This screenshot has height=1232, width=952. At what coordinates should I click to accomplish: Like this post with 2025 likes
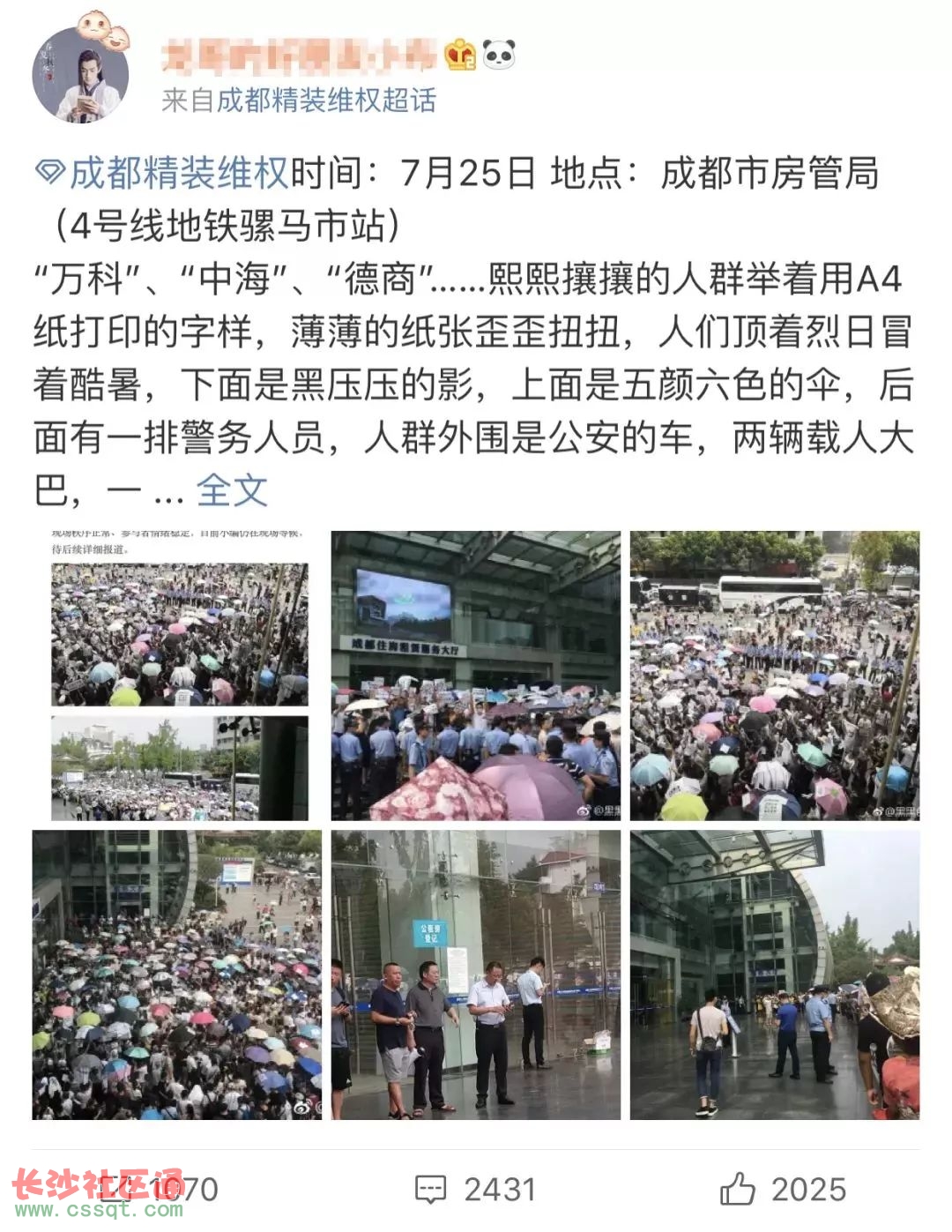(x=783, y=1189)
